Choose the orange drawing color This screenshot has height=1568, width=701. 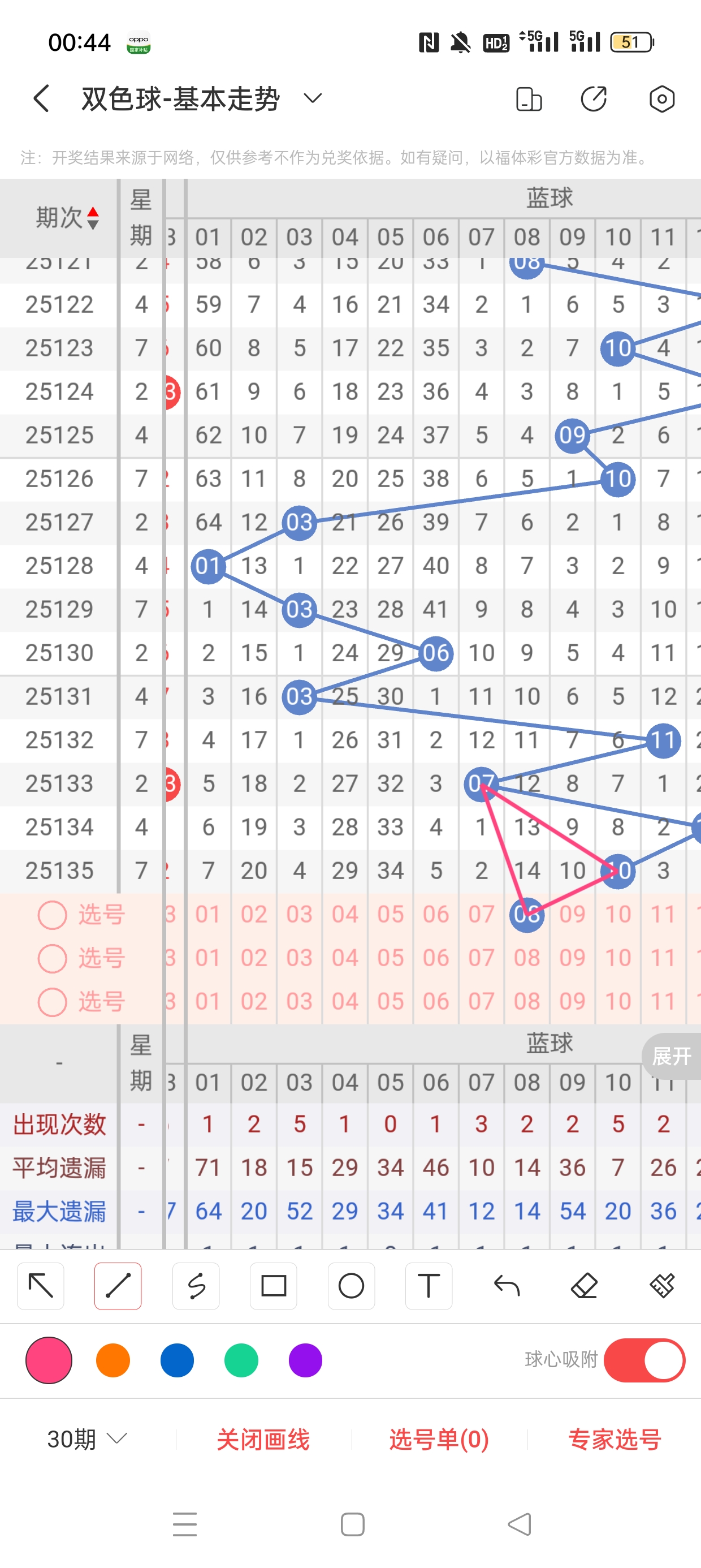[x=113, y=1360]
